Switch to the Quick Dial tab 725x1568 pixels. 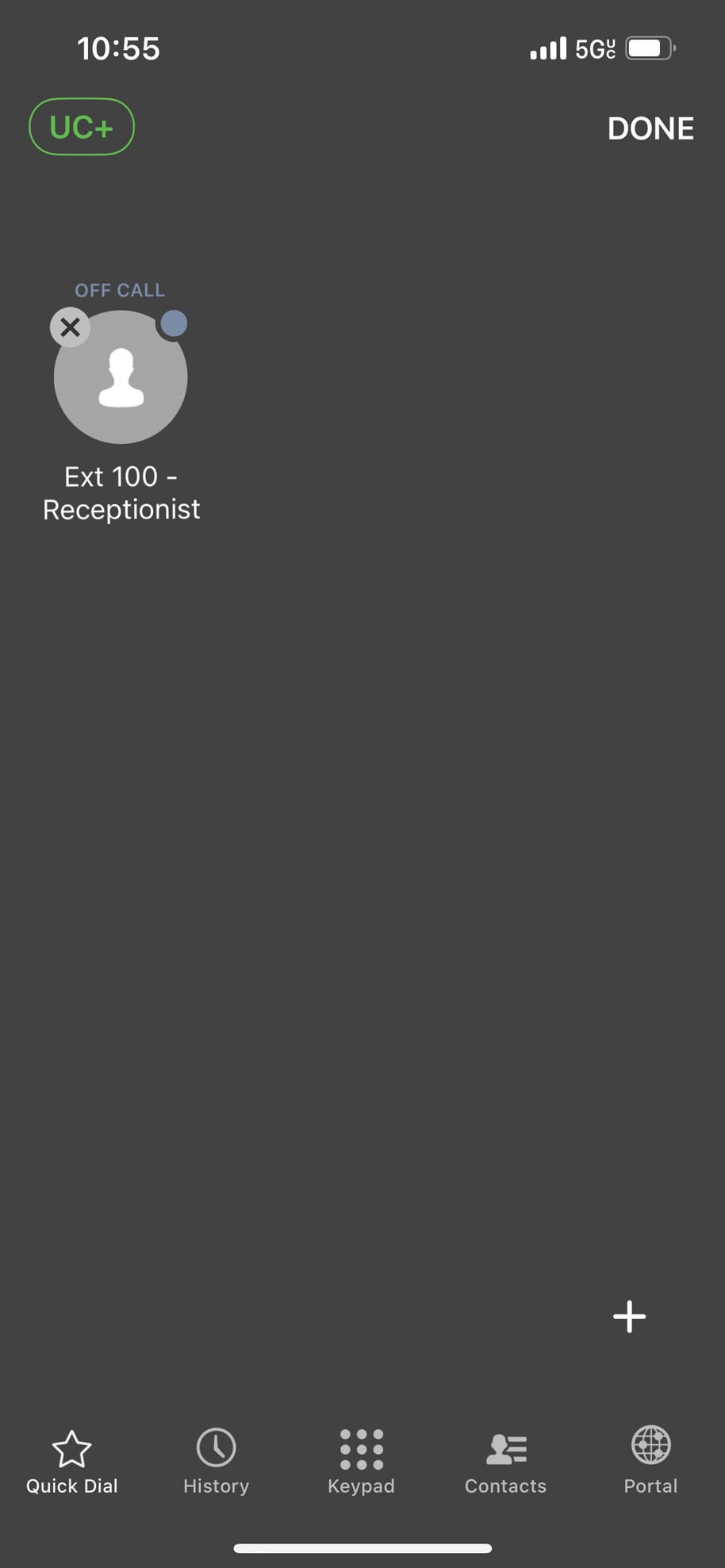(x=71, y=1463)
